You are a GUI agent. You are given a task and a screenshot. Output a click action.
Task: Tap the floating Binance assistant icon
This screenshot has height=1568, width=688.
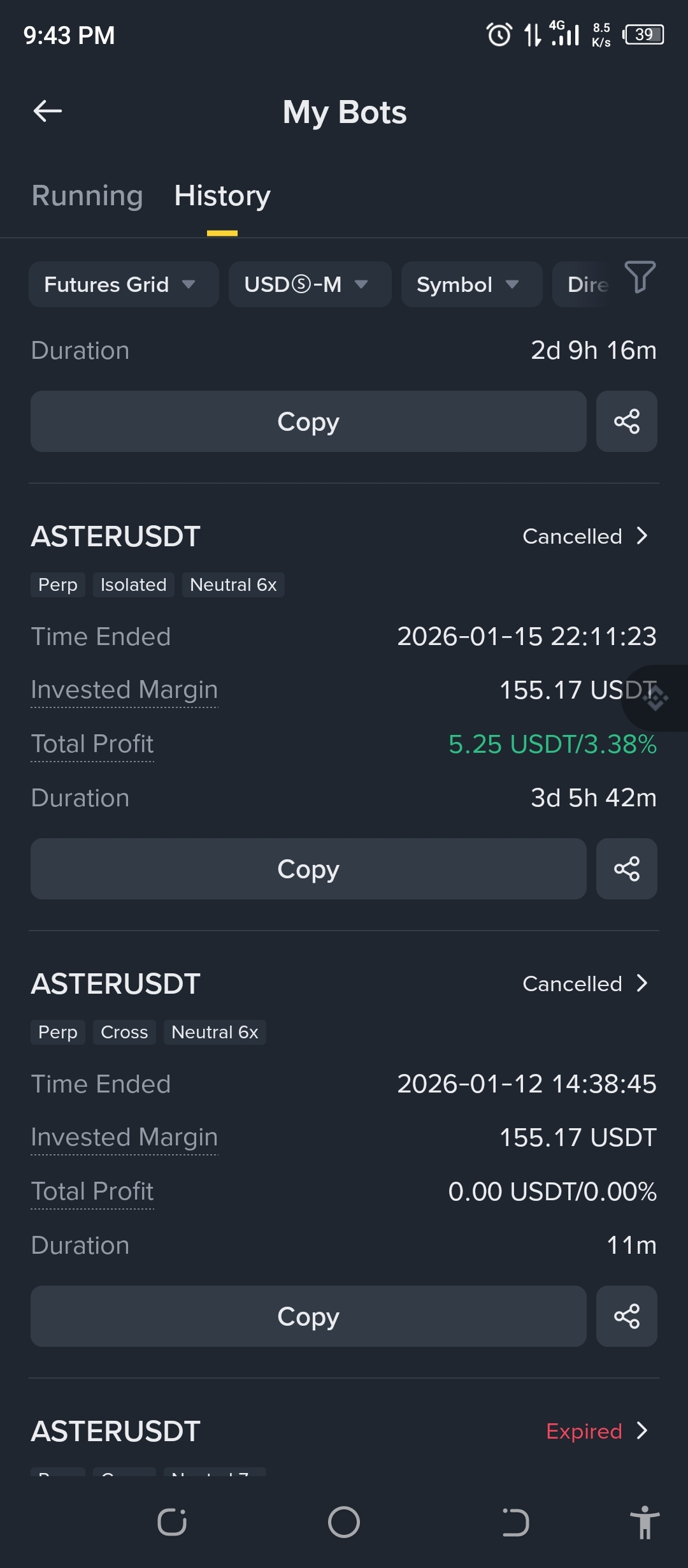(656, 699)
